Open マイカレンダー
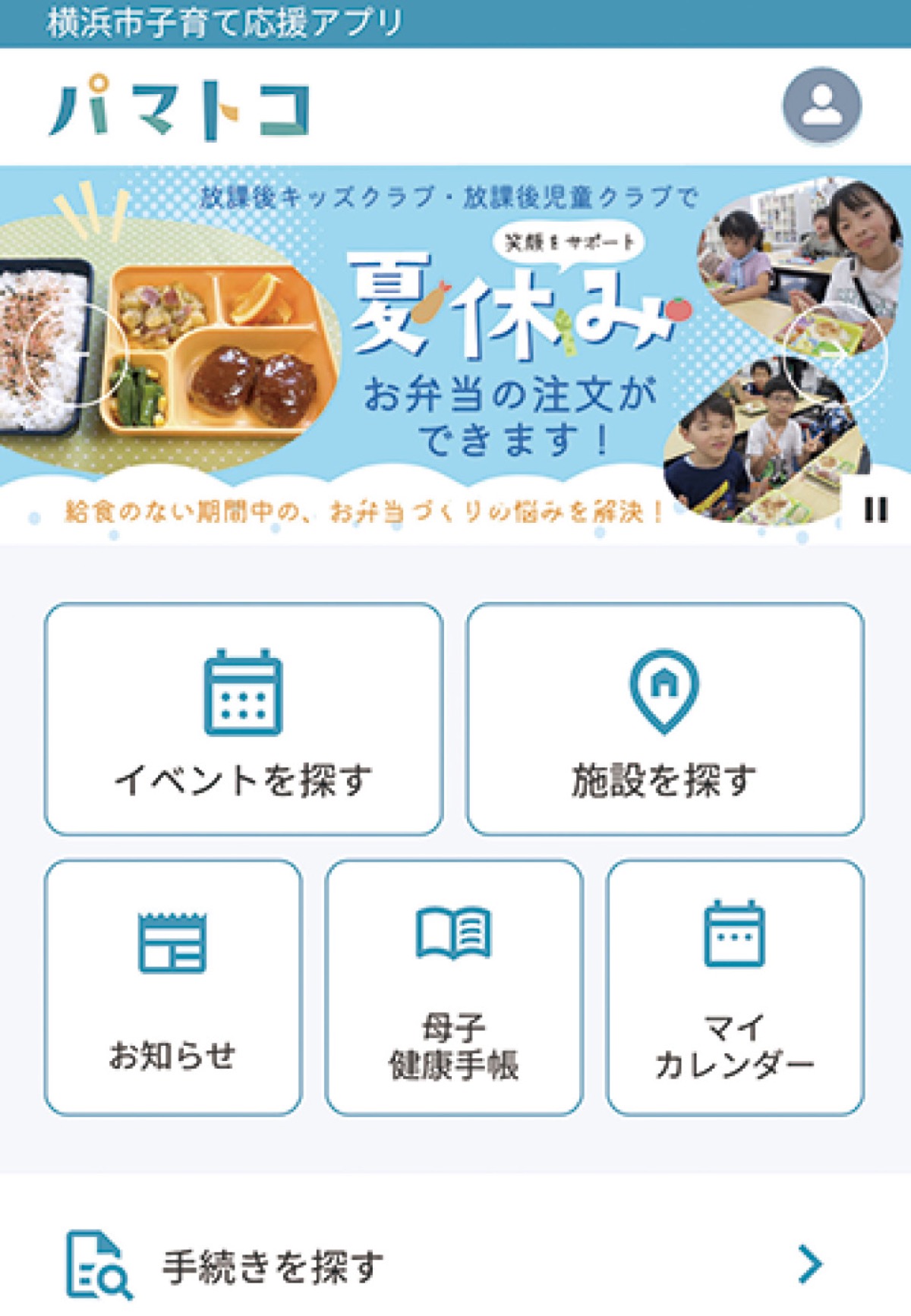This screenshot has height=1316, width=911. (x=735, y=987)
